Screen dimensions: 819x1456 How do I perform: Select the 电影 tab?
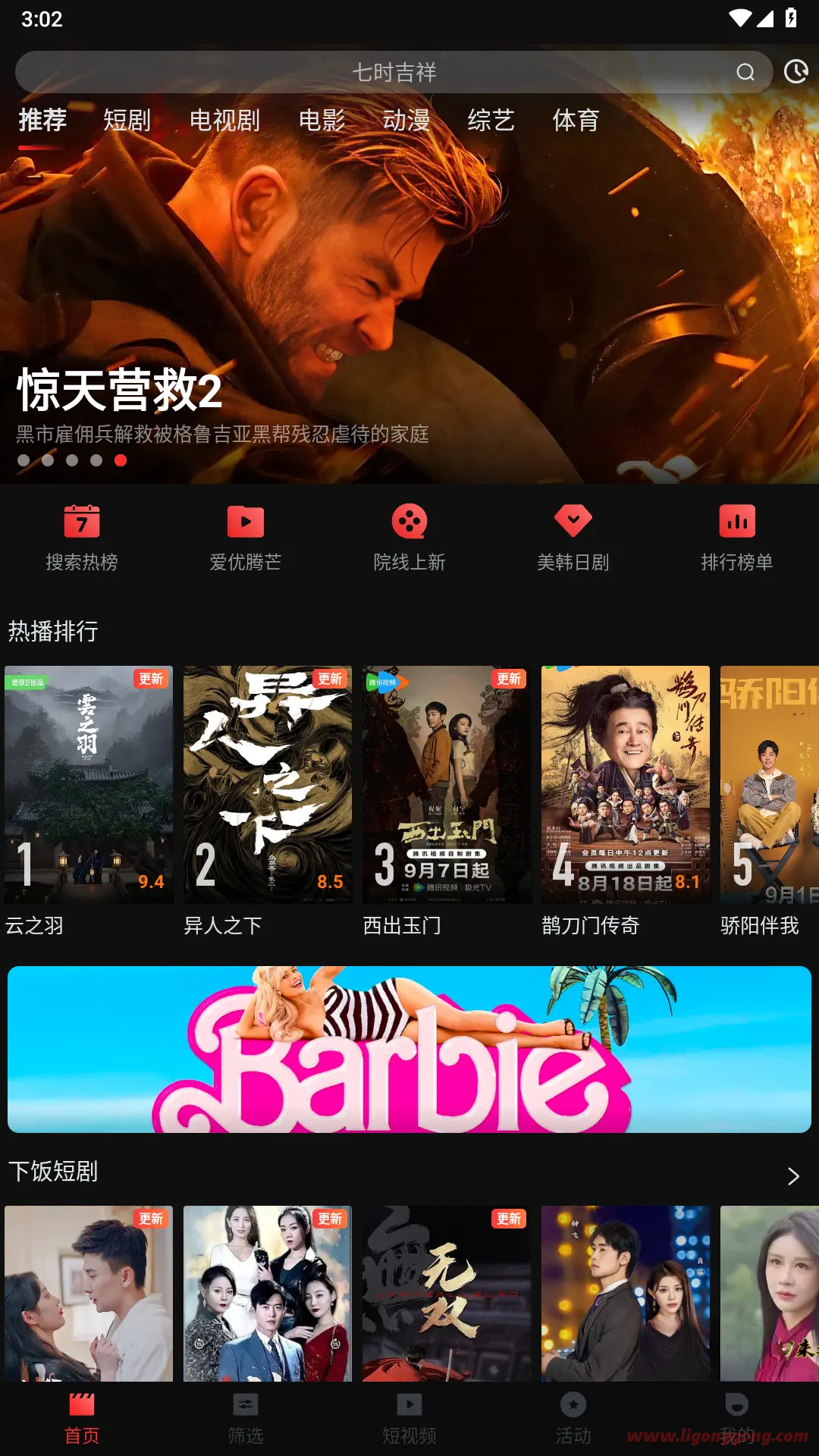(322, 120)
